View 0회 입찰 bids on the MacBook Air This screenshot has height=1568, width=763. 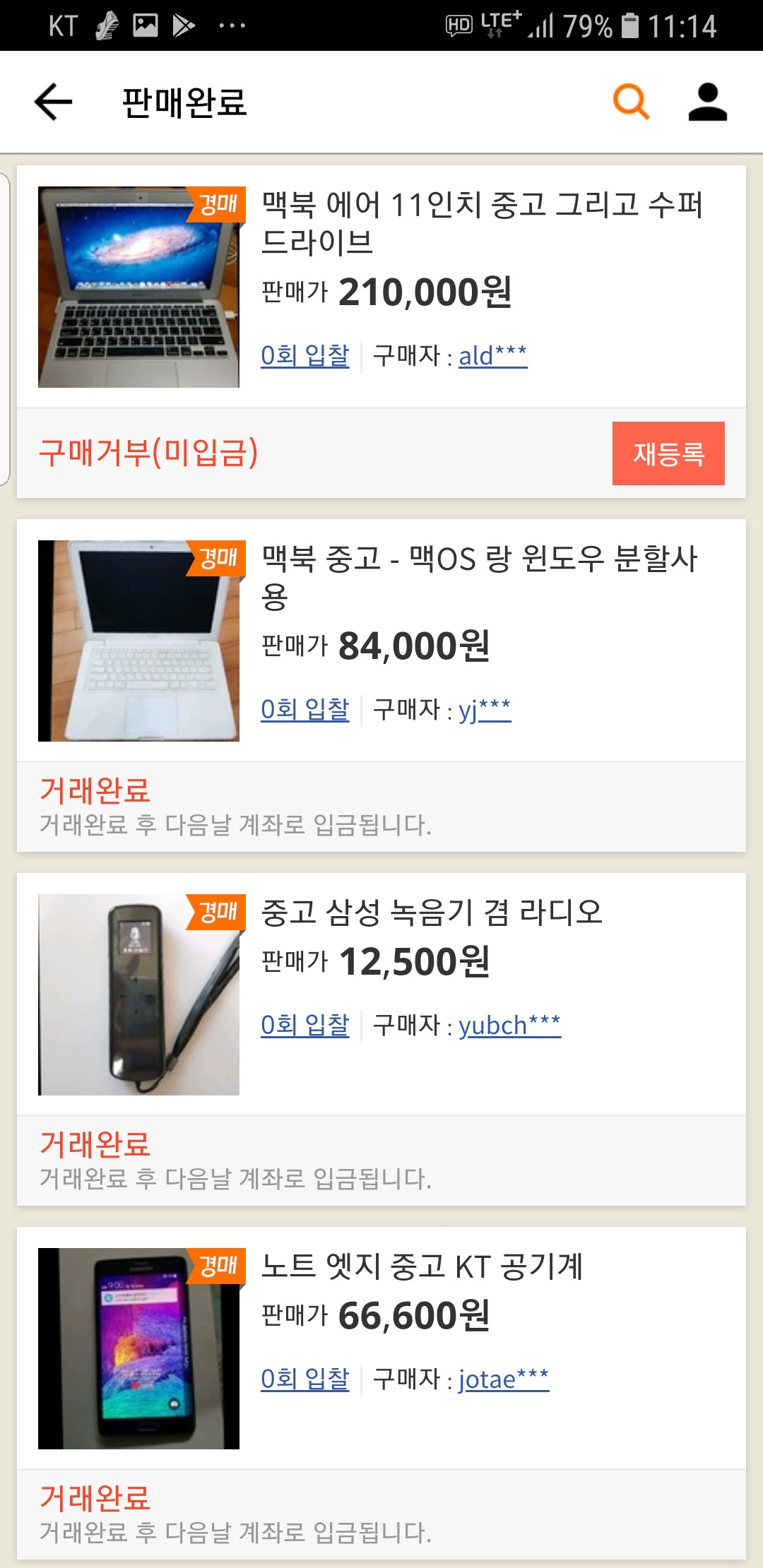pyautogui.click(x=305, y=357)
